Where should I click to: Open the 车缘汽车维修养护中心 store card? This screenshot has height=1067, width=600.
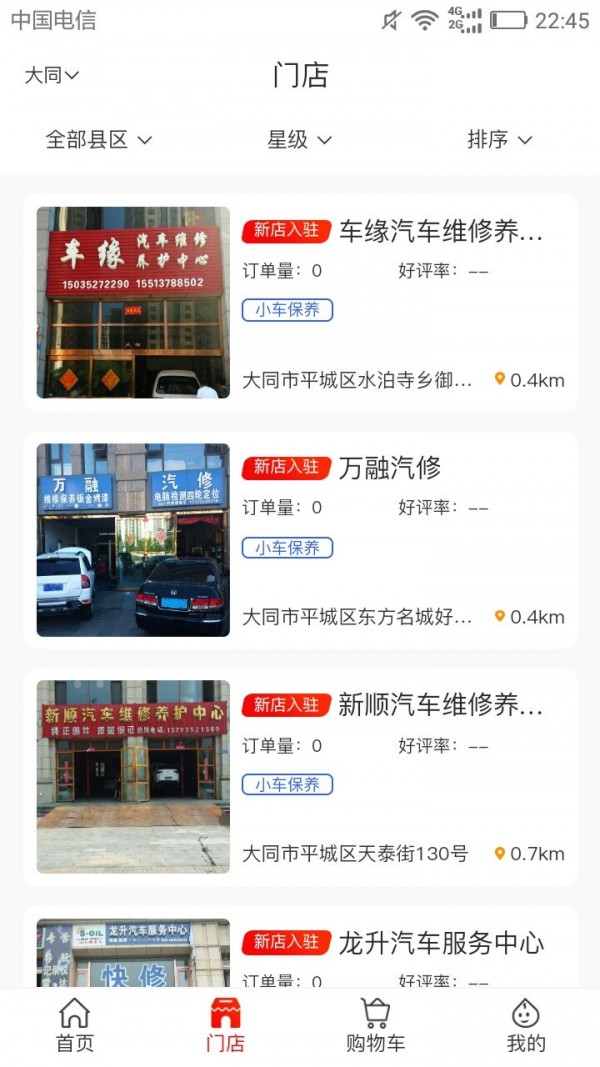300,302
